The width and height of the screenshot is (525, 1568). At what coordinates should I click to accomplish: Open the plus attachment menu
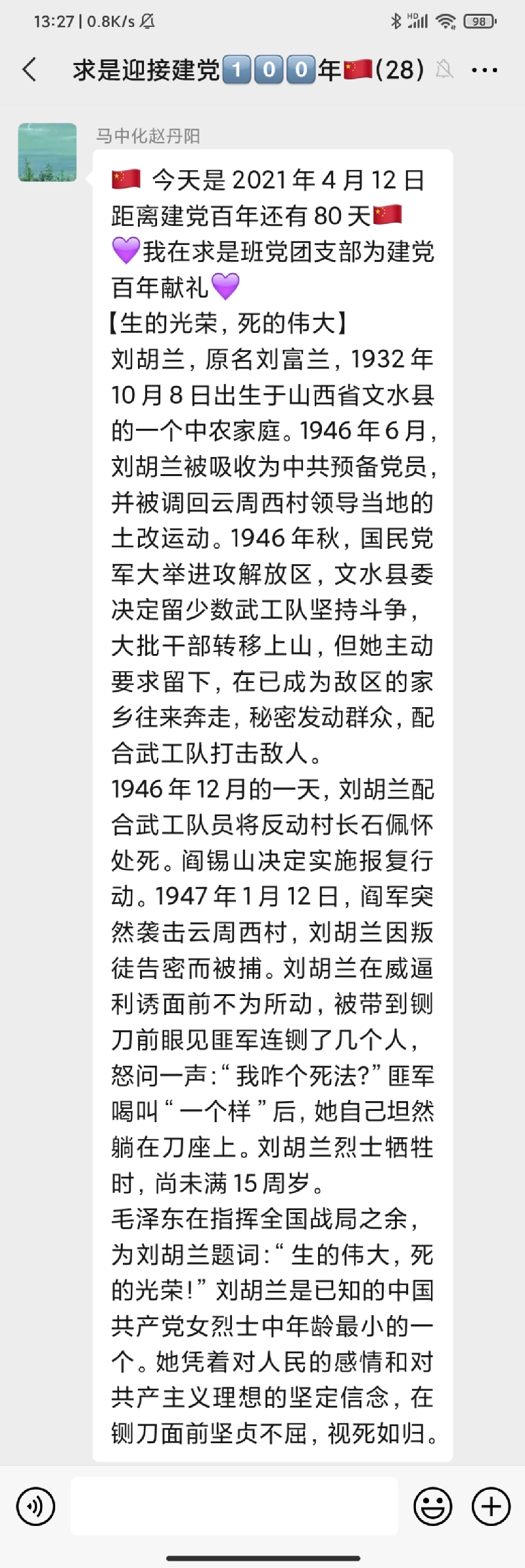[491, 1506]
